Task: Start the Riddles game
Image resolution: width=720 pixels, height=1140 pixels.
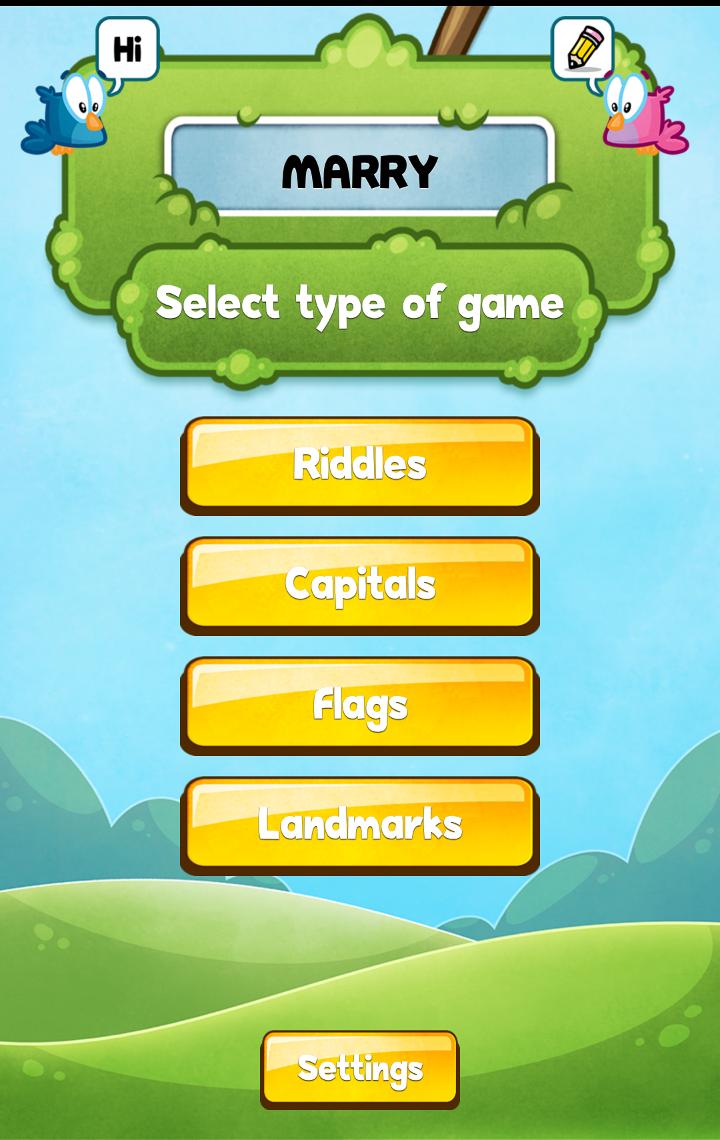Action: click(360, 464)
